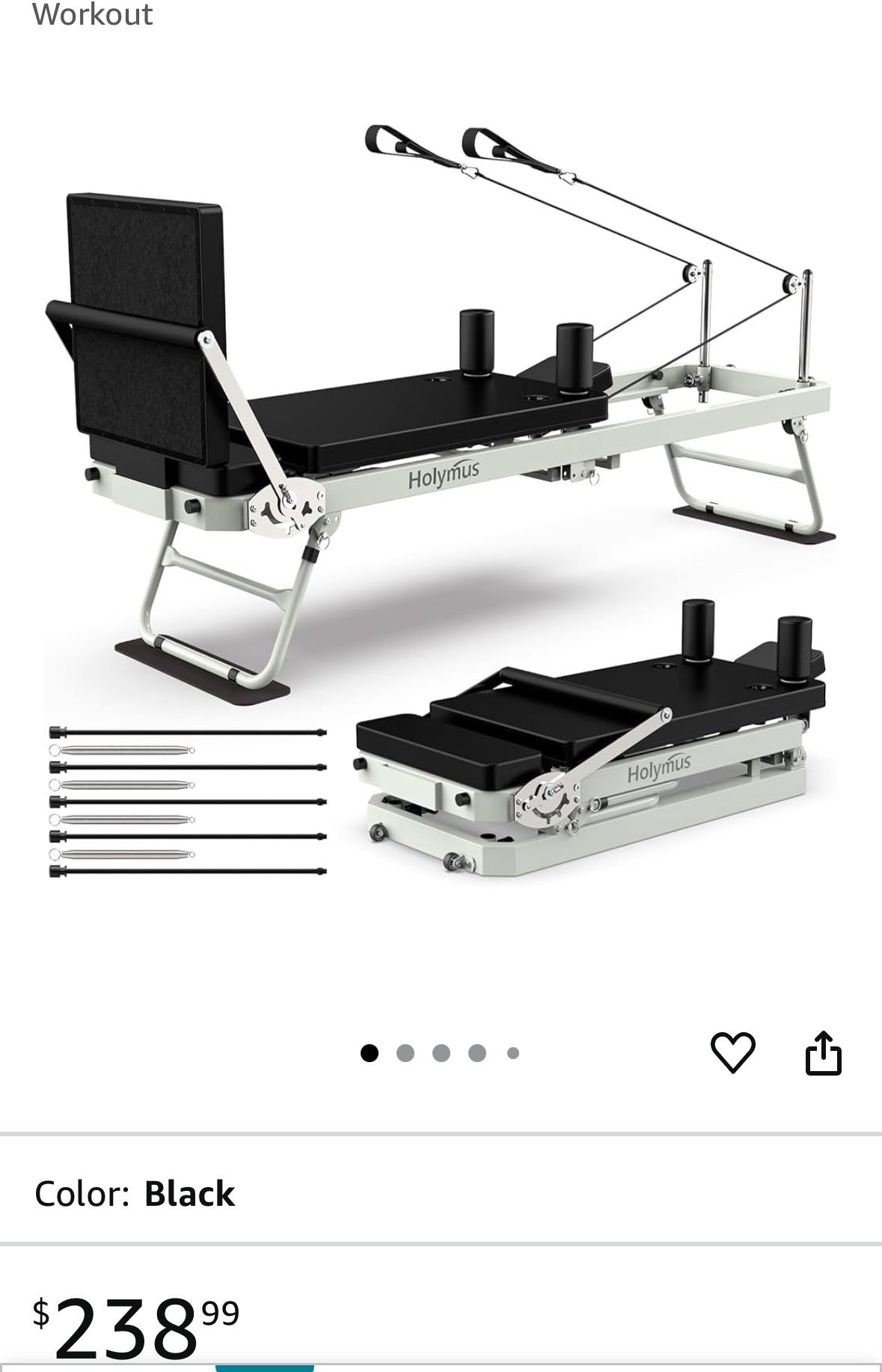Screen dimensions: 882x1372
Task: Add this Pilates reformer to your wish list
Action: [x=732, y=1052]
